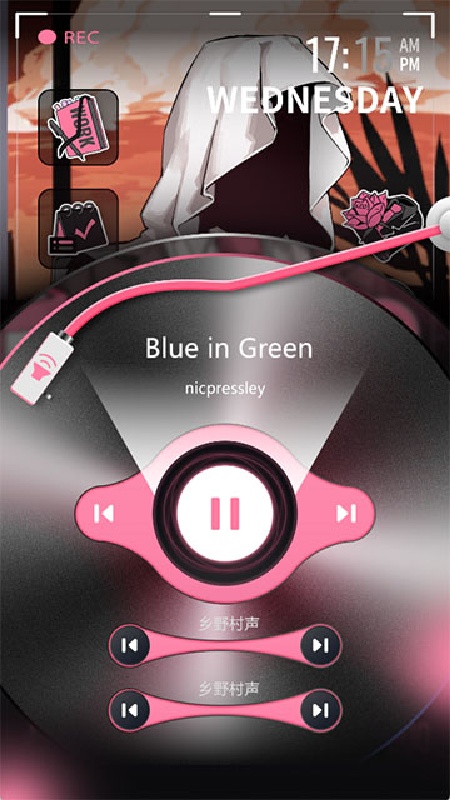Skip to previous track beside the pause button
Viewport: 450px width, 800px height.
[x=104, y=513]
